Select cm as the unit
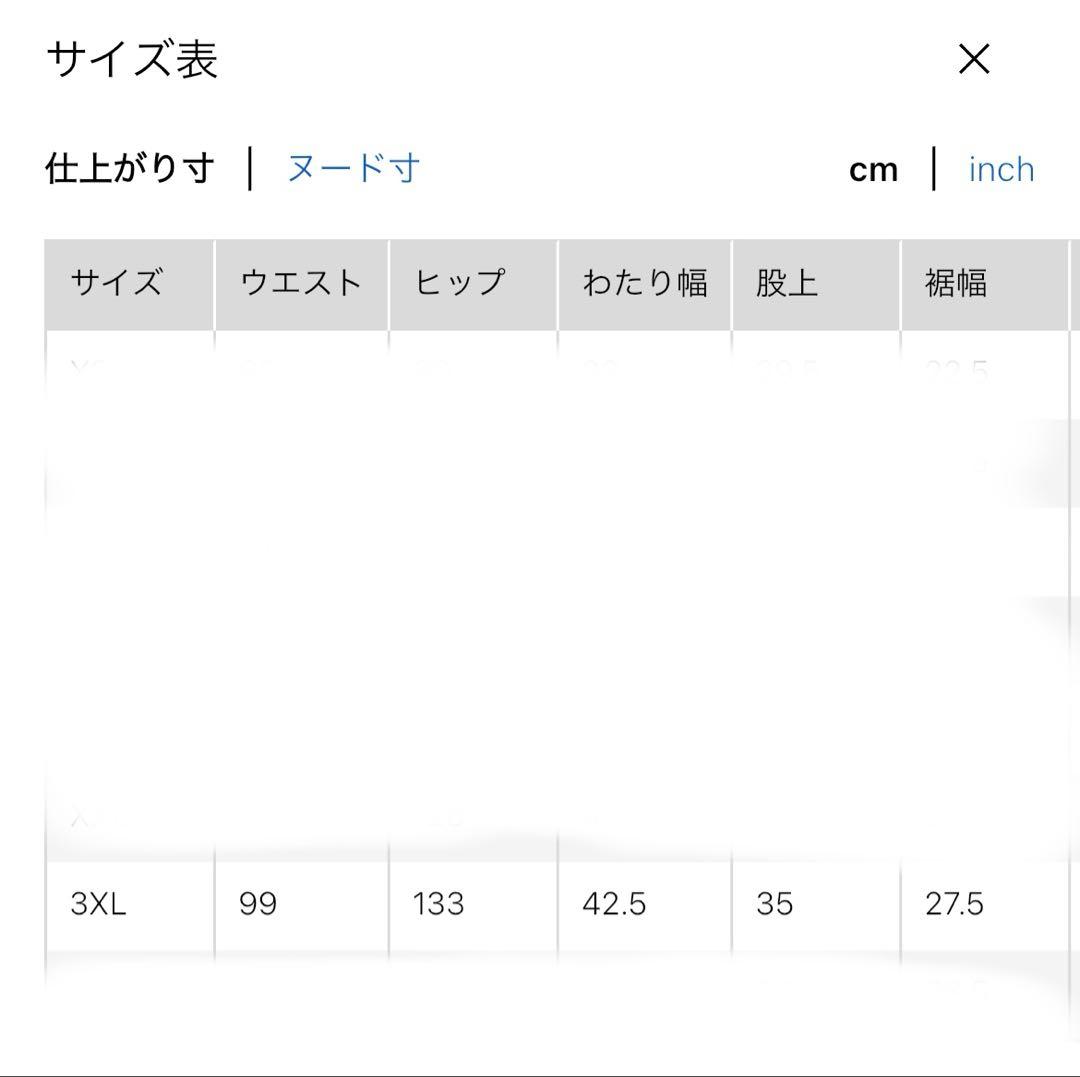This screenshot has height=1077, width=1080. pos(873,170)
